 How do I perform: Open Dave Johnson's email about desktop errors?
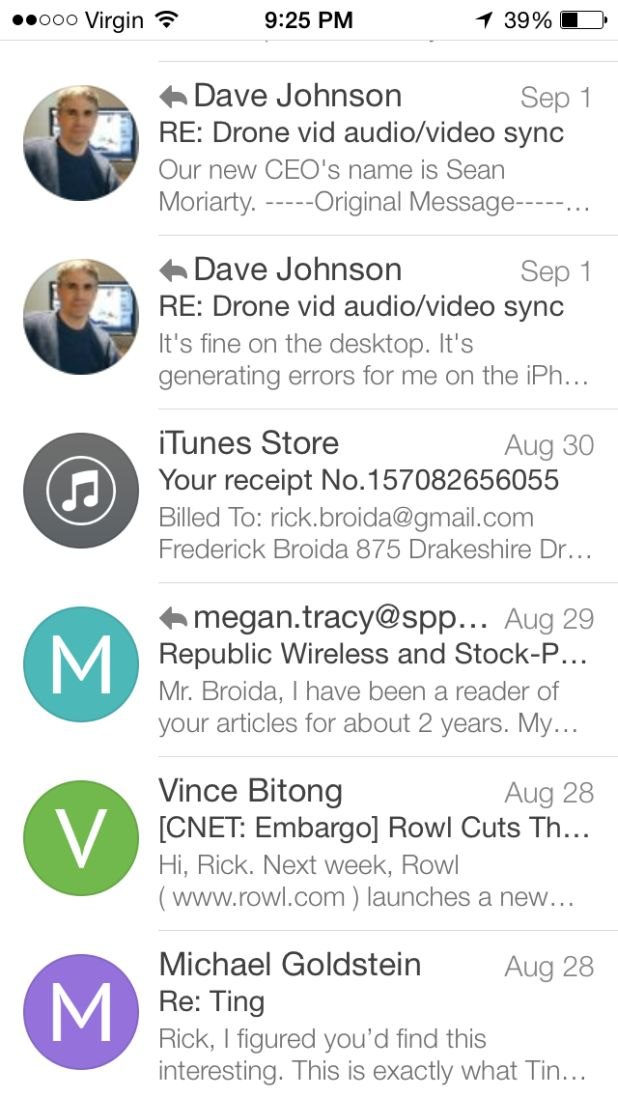click(309, 322)
